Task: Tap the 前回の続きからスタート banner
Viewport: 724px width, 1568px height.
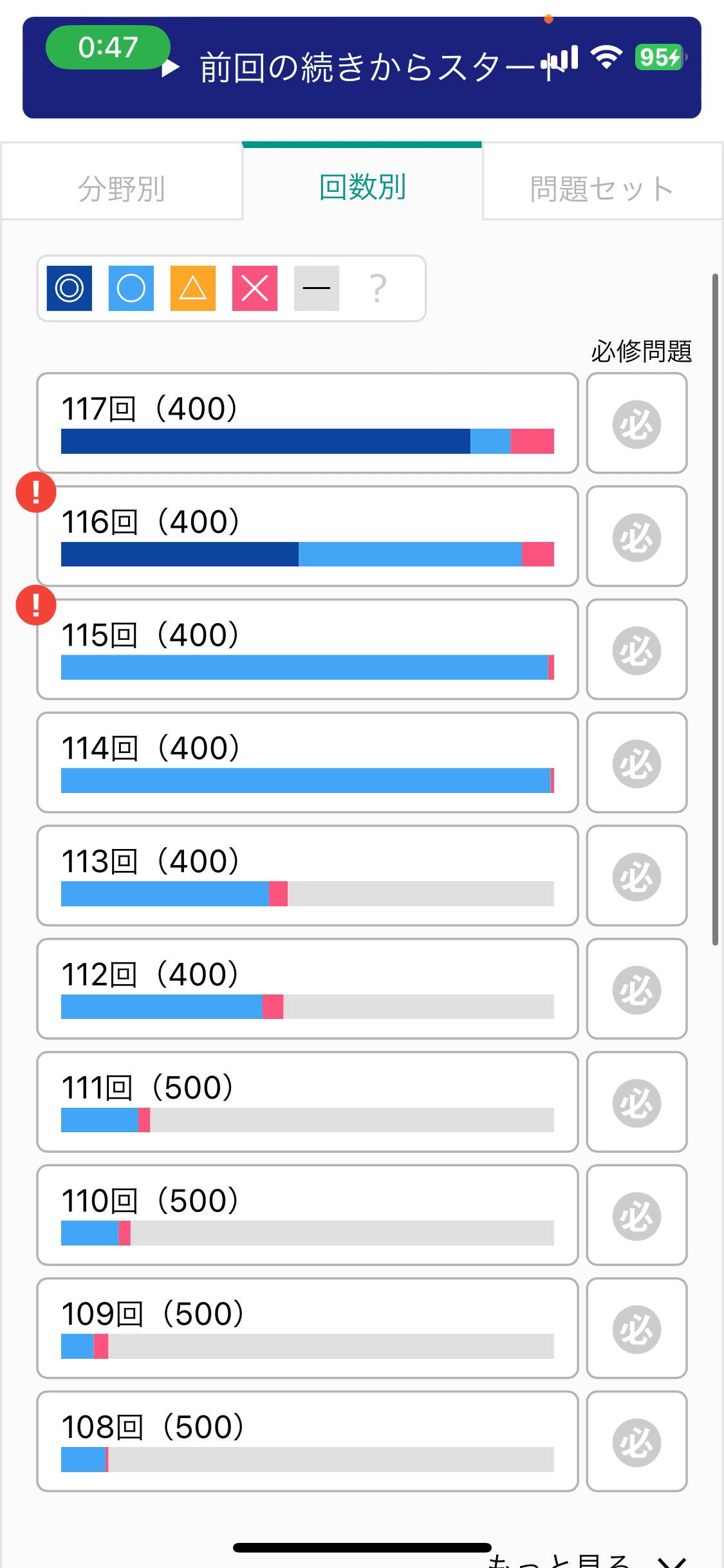Action: [x=362, y=68]
